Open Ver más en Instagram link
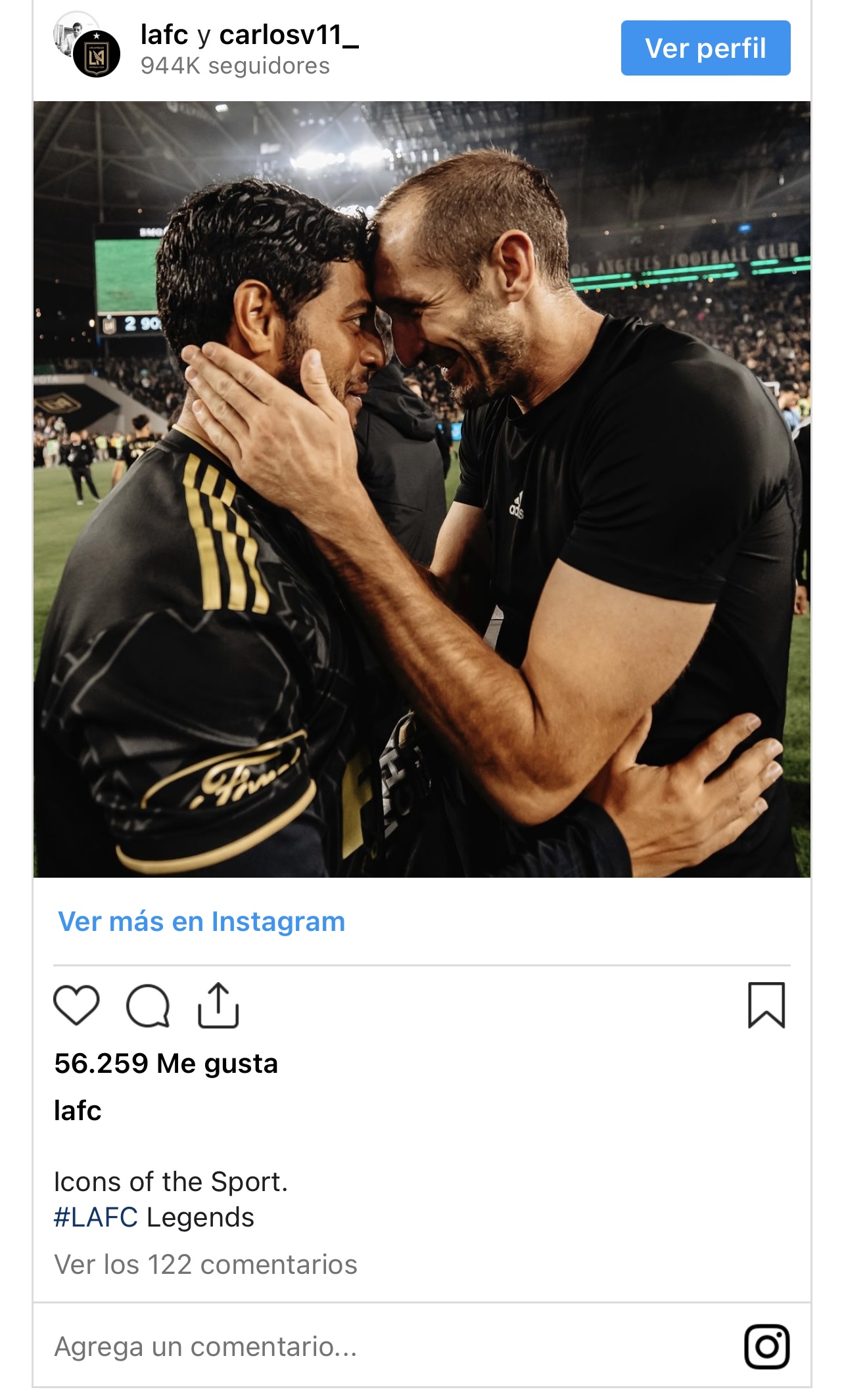The height and width of the screenshot is (1400, 844). pyautogui.click(x=201, y=922)
